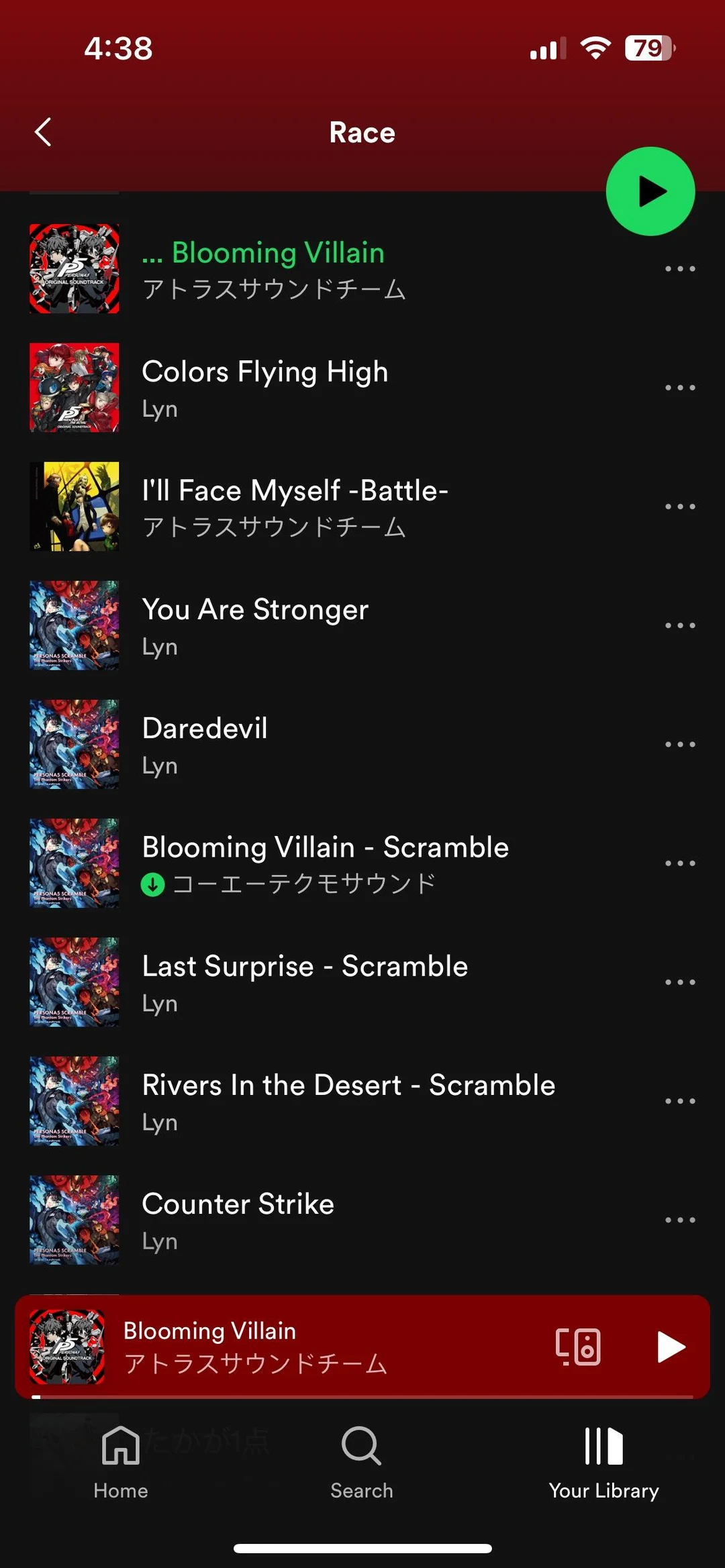Open more options for Counter Strike
725x1568 pixels.
pyautogui.click(x=679, y=1220)
